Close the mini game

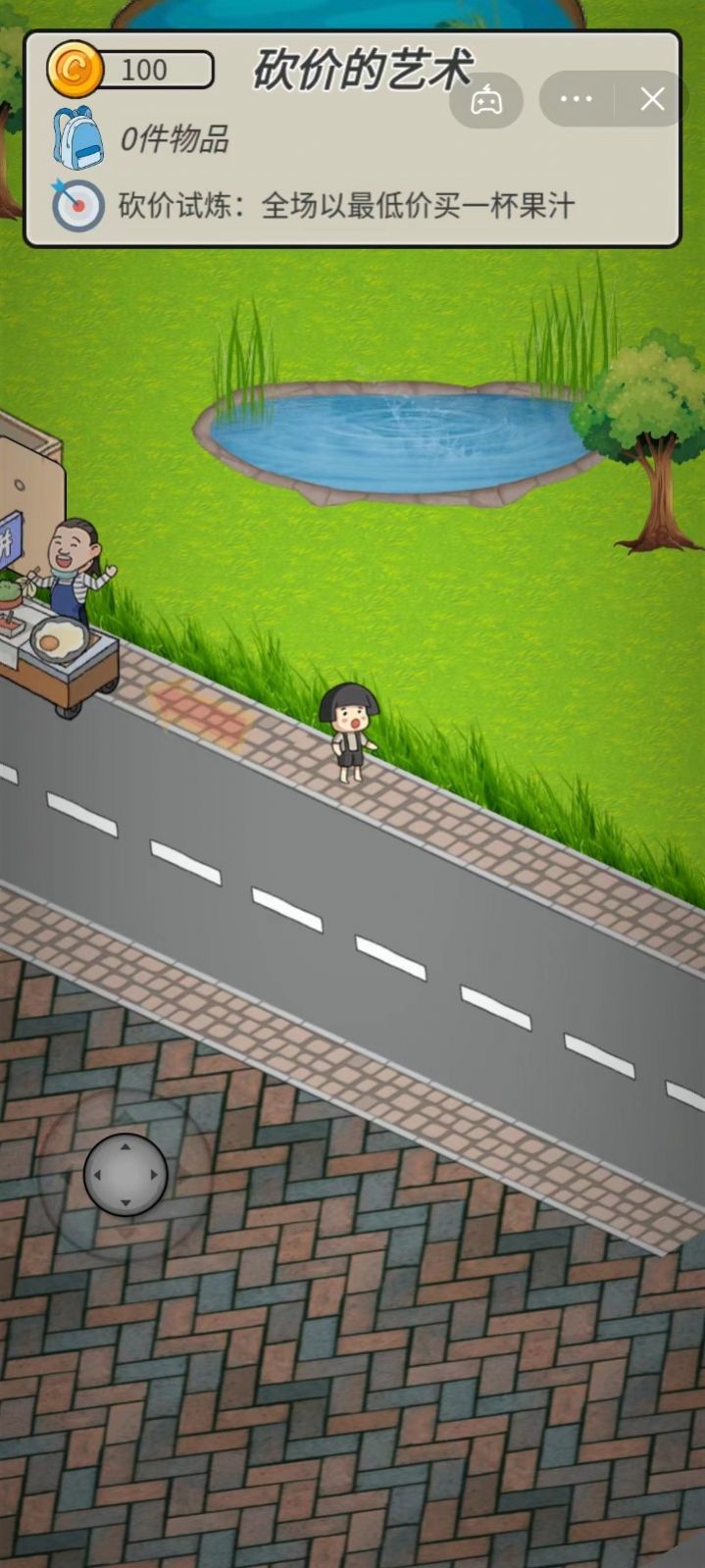click(x=652, y=99)
